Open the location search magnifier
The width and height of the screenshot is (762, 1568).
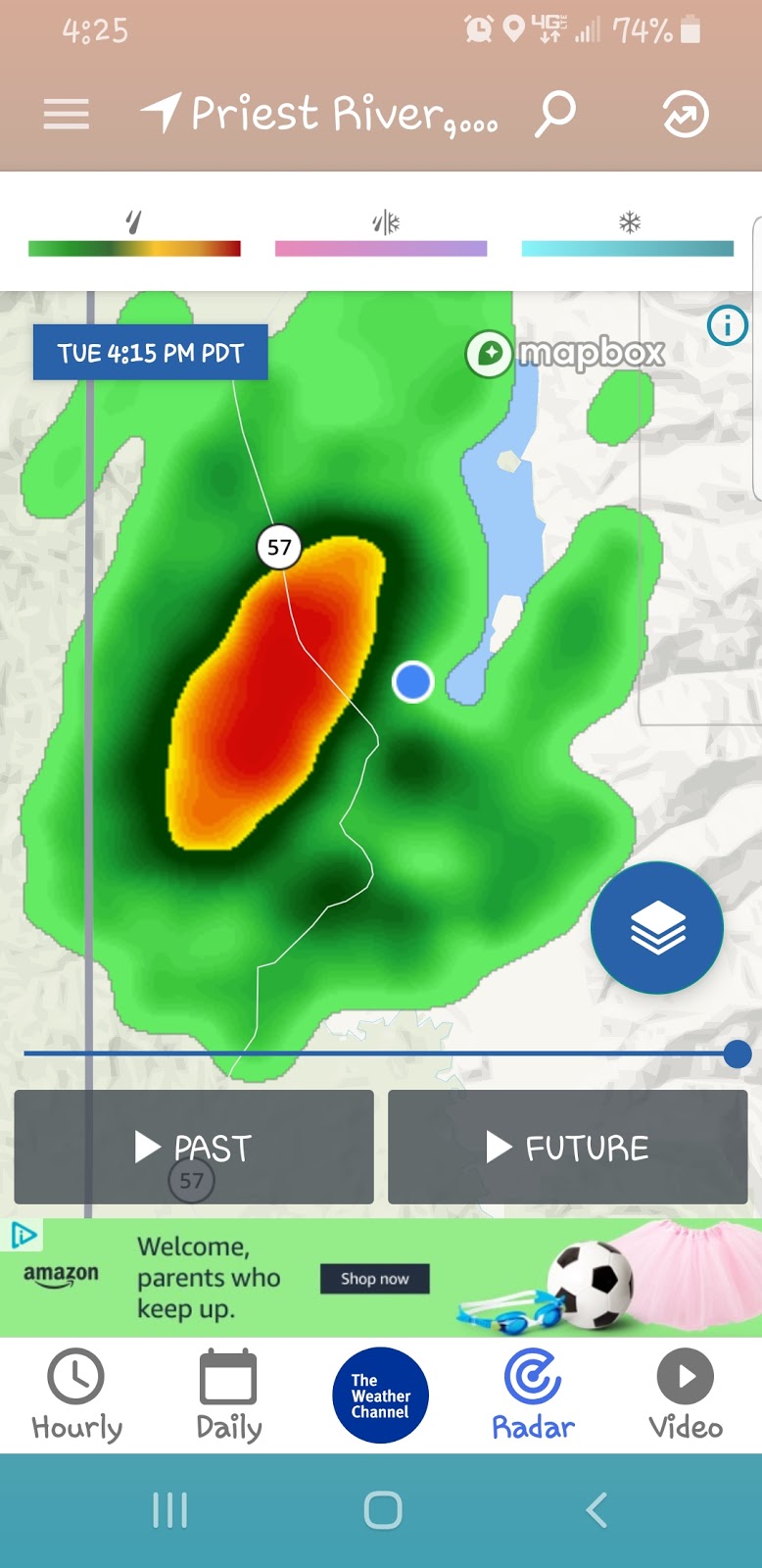tap(555, 115)
